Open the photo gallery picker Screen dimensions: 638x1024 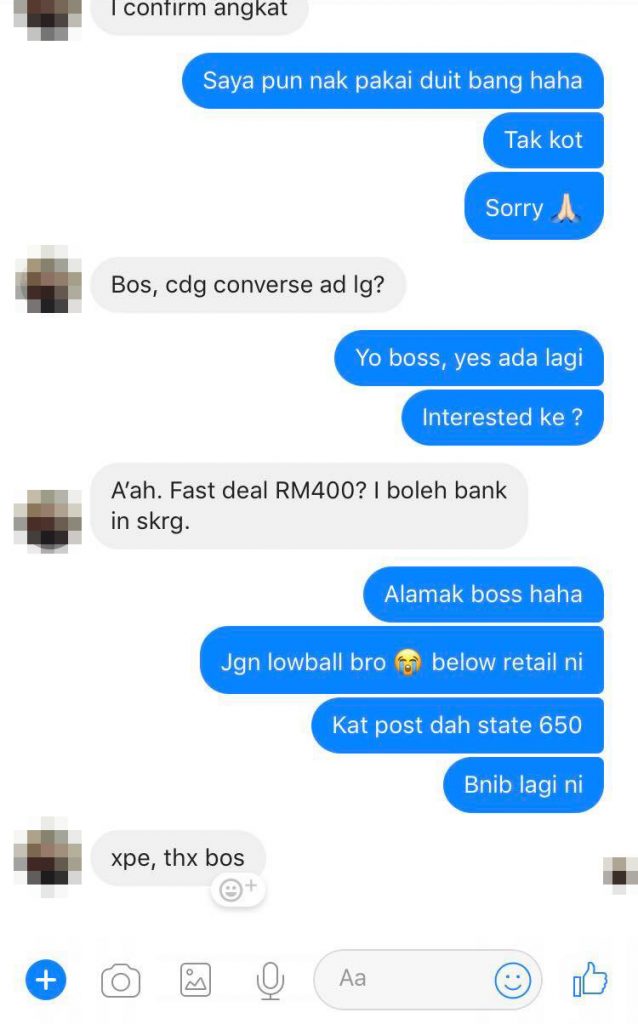195,980
